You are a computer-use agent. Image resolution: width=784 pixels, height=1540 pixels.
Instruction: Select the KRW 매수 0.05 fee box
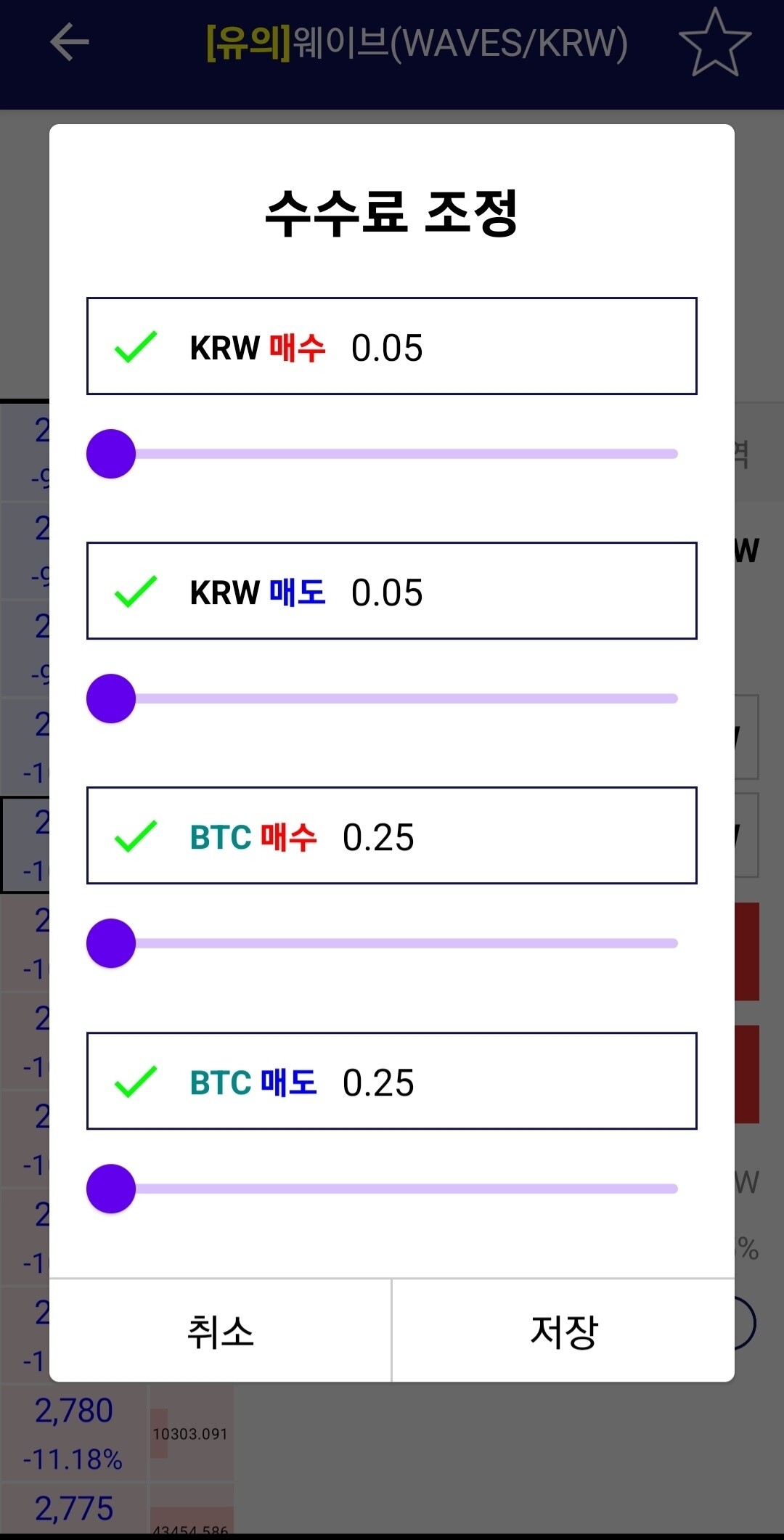coord(392,347)
